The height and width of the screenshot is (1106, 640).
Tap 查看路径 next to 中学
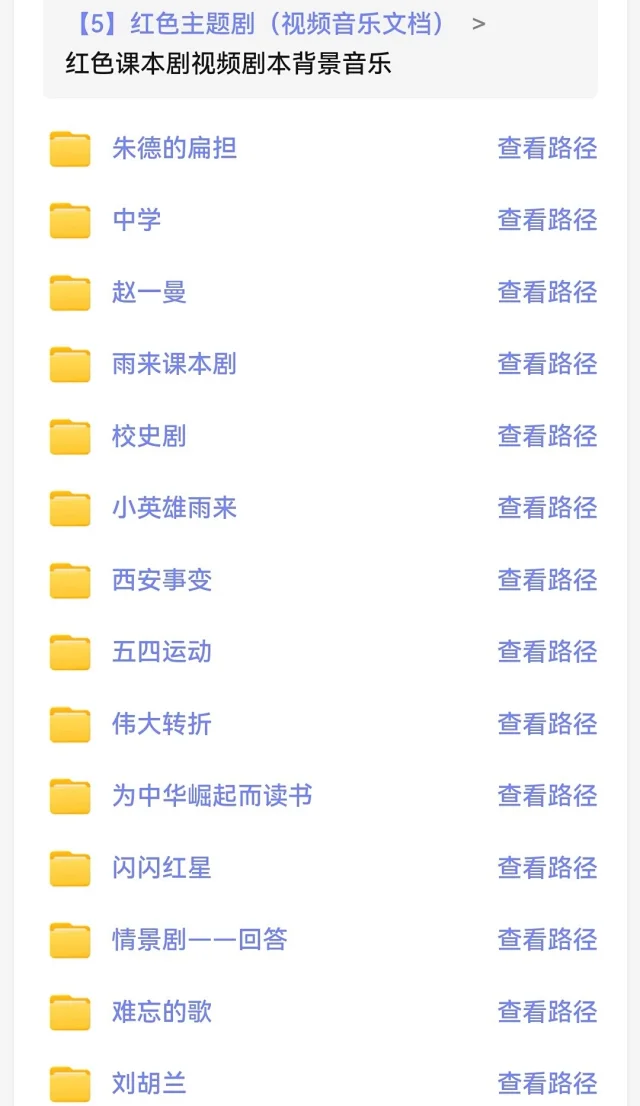tap(548, 220)
